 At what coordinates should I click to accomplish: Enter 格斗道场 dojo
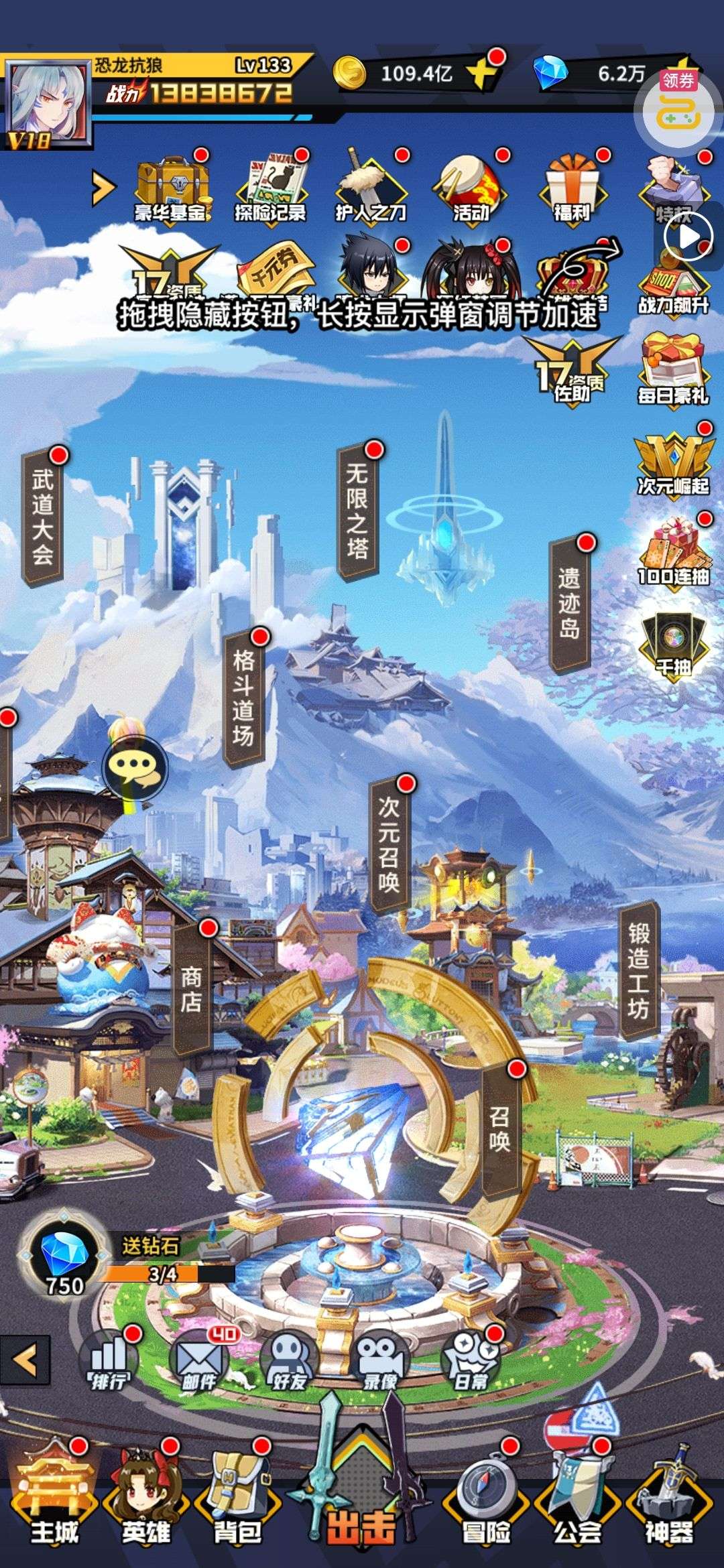pyautogui.click(x=243, y=699)
